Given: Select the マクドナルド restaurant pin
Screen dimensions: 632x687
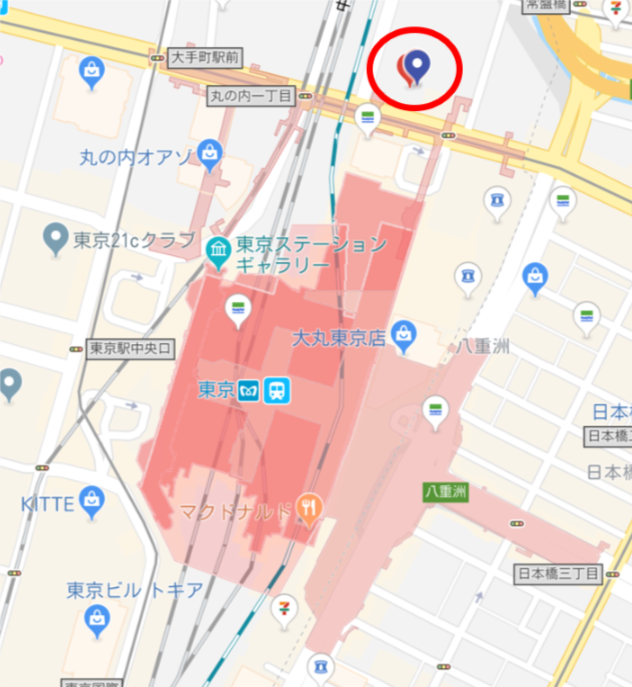Looking at the screenshot, I should [310, 509].
